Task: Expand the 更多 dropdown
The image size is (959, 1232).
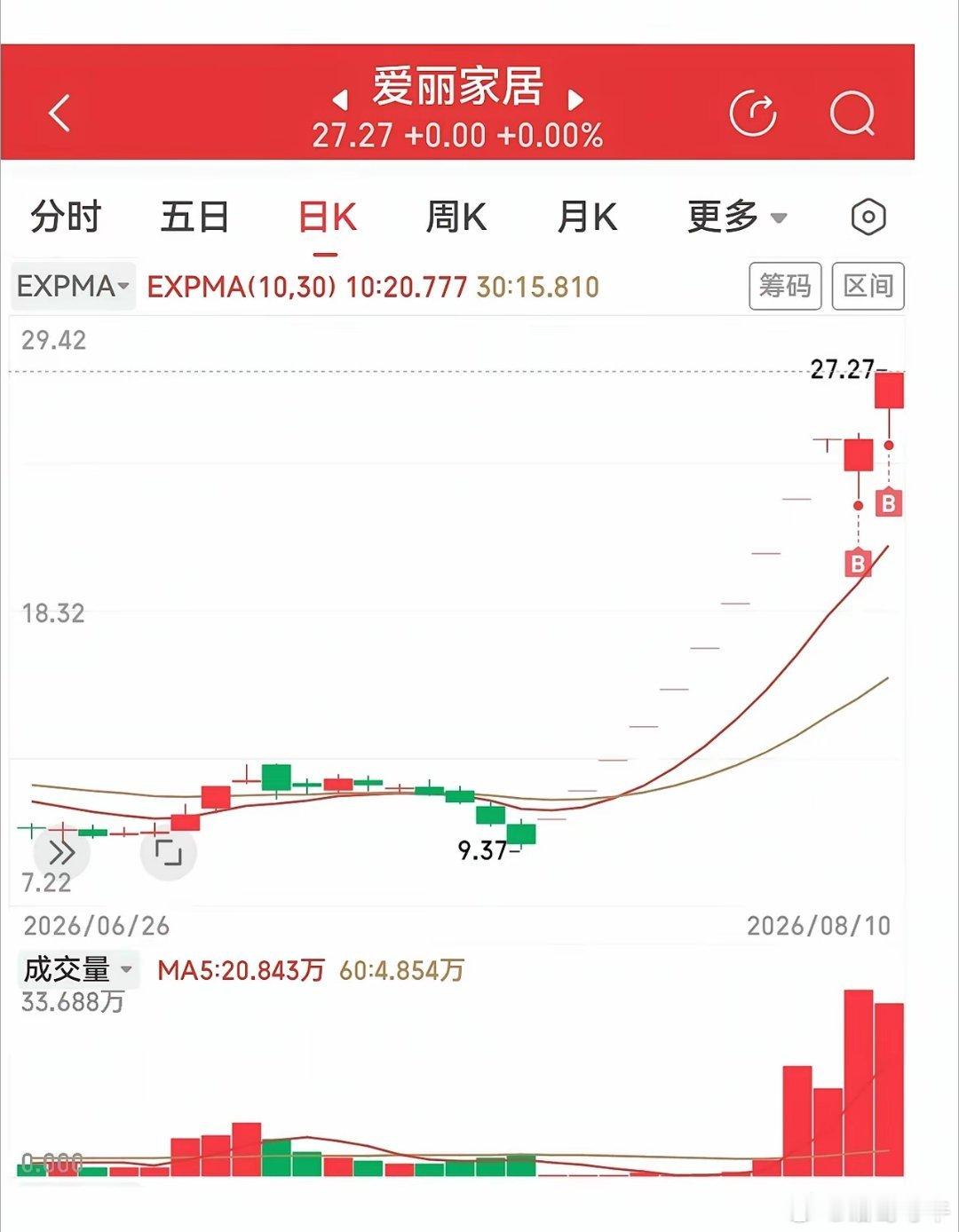Action: [737, 217]
